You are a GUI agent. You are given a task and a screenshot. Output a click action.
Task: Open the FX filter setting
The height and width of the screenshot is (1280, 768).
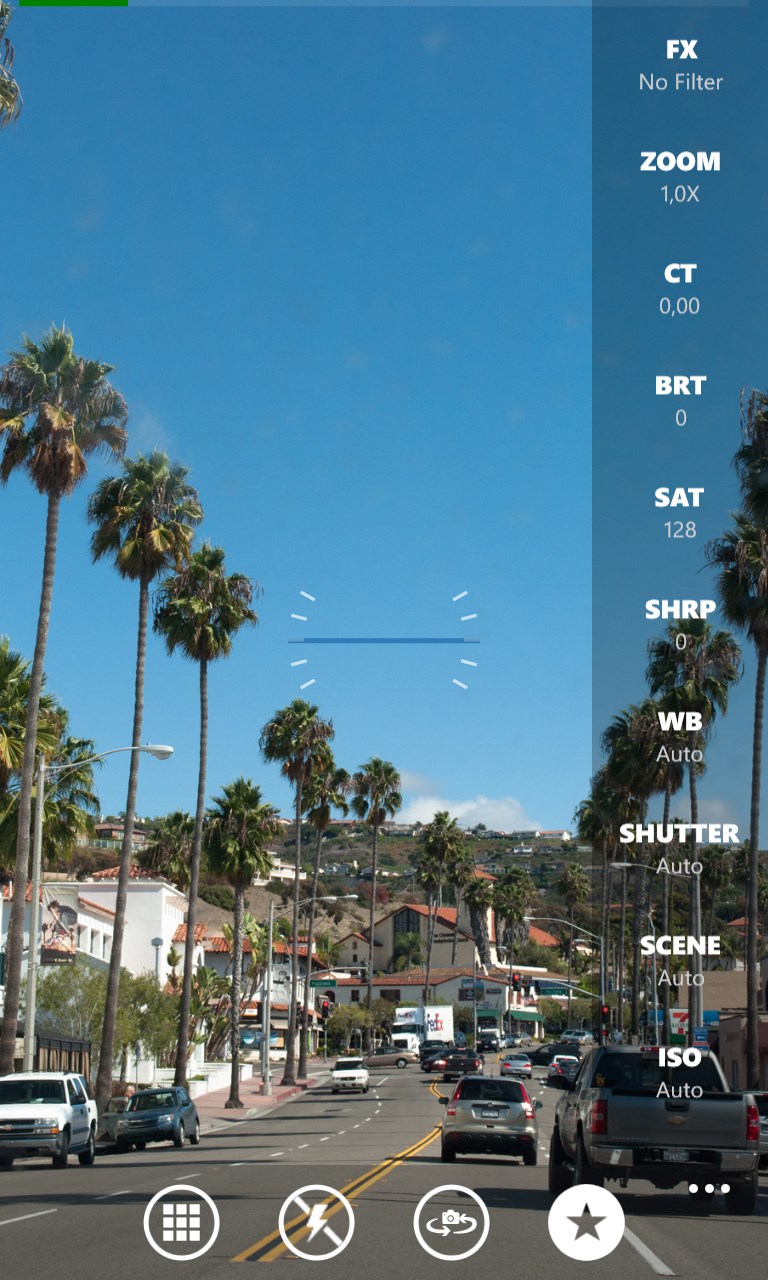pos(680,65)
